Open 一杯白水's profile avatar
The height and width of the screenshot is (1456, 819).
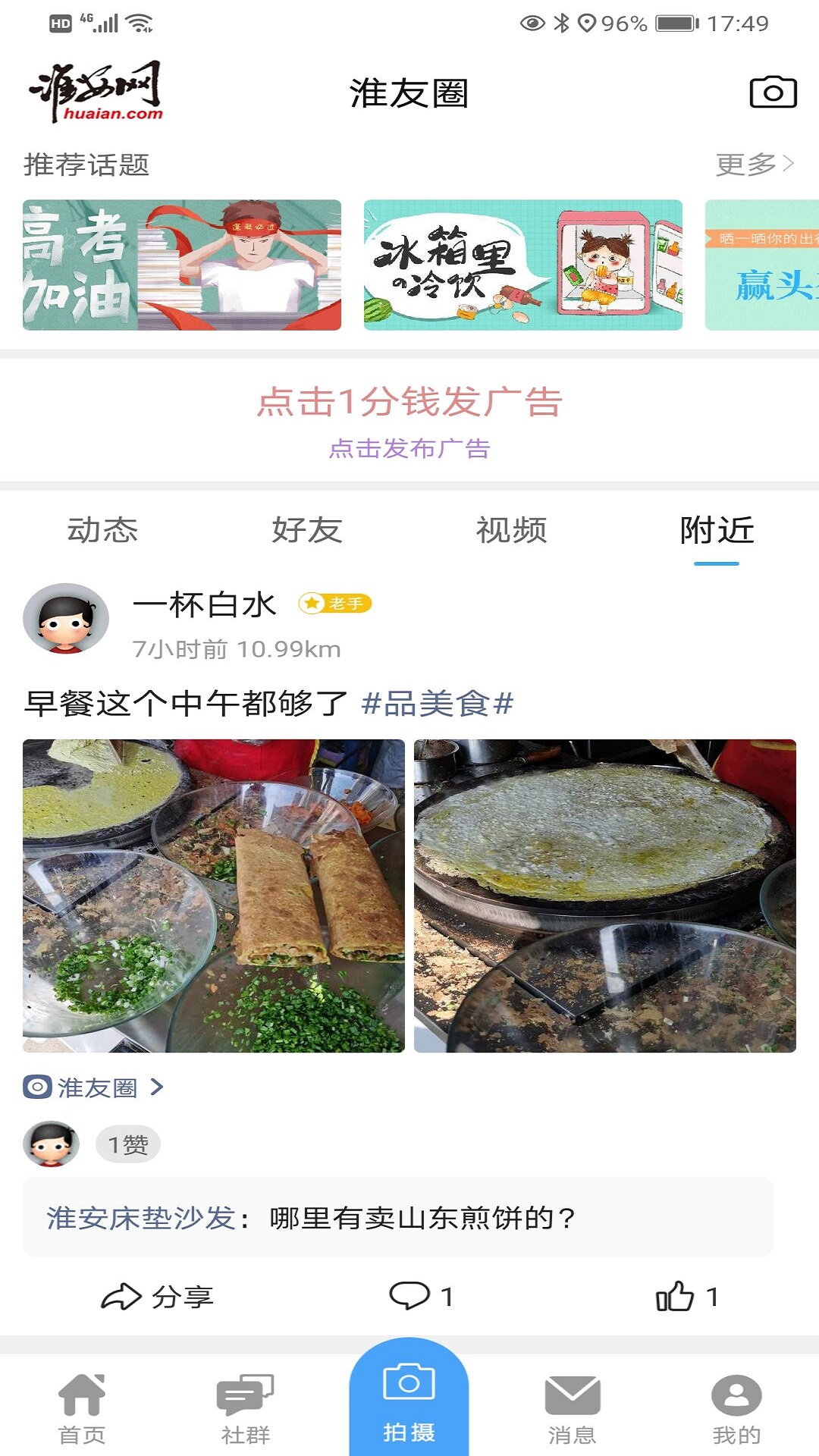66,619
